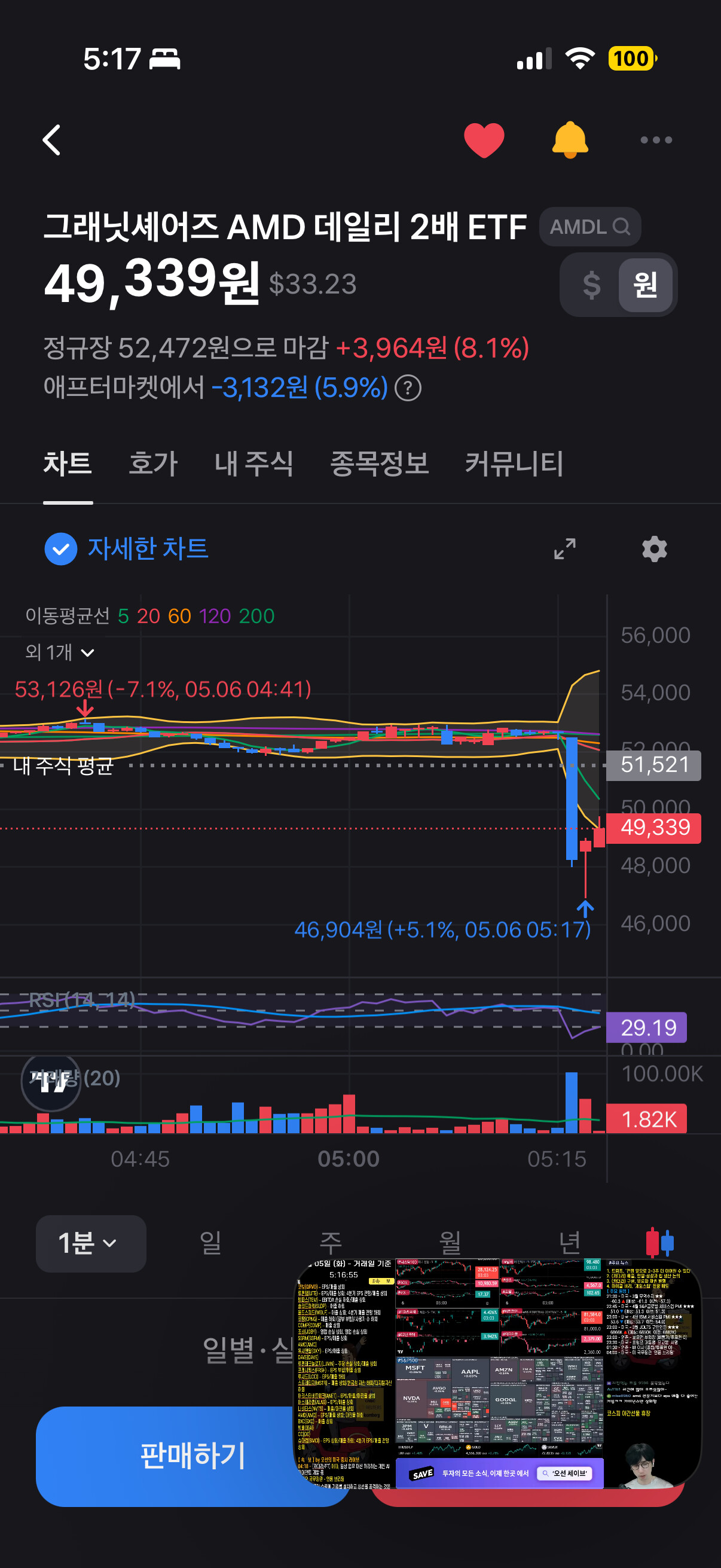Go back using the back arrow
The width and height of the screenshot is (721, 1568).
pyautogui.click(x=52, y=140)
